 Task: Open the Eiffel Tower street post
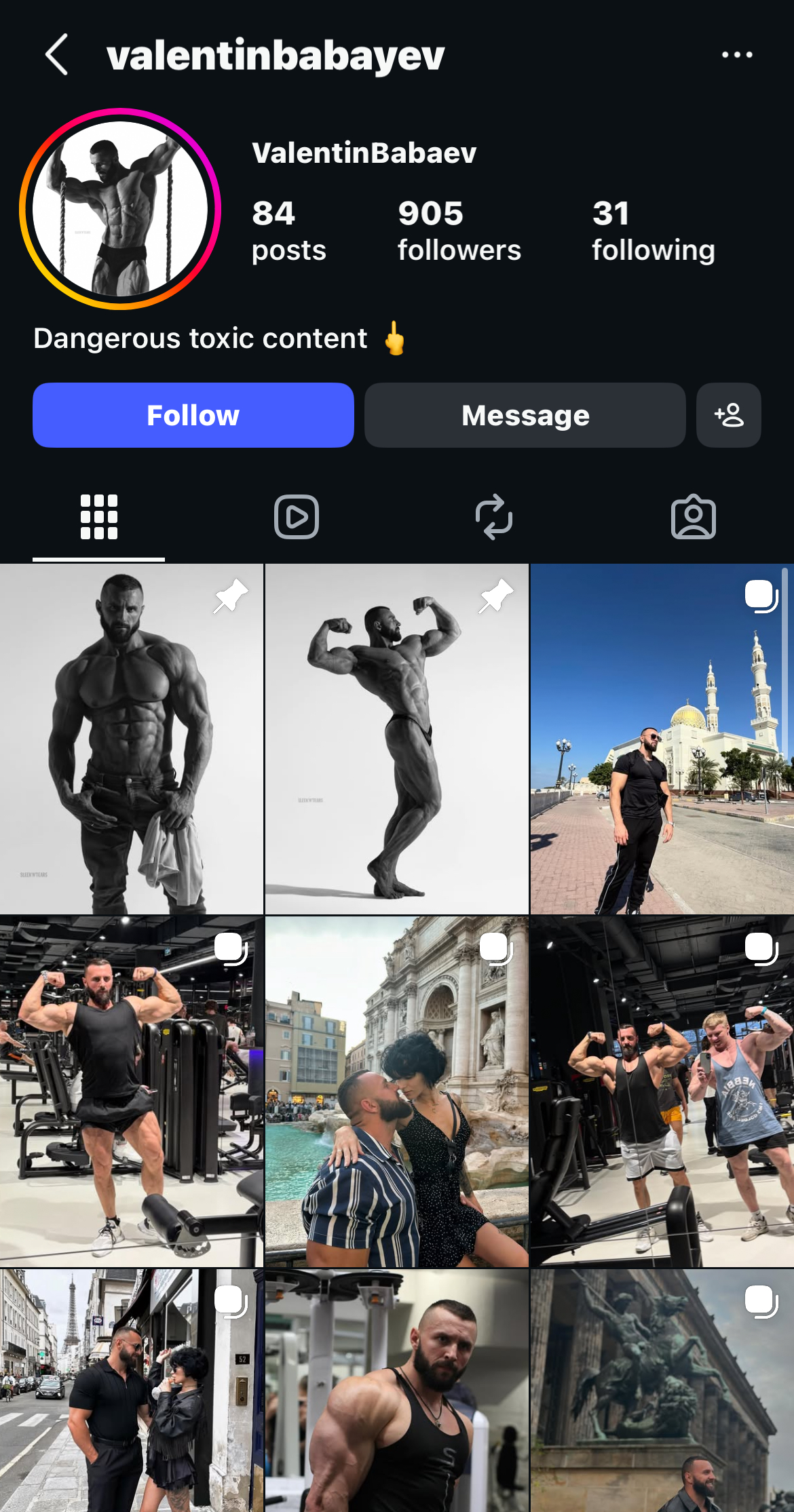coord(131,1391)
